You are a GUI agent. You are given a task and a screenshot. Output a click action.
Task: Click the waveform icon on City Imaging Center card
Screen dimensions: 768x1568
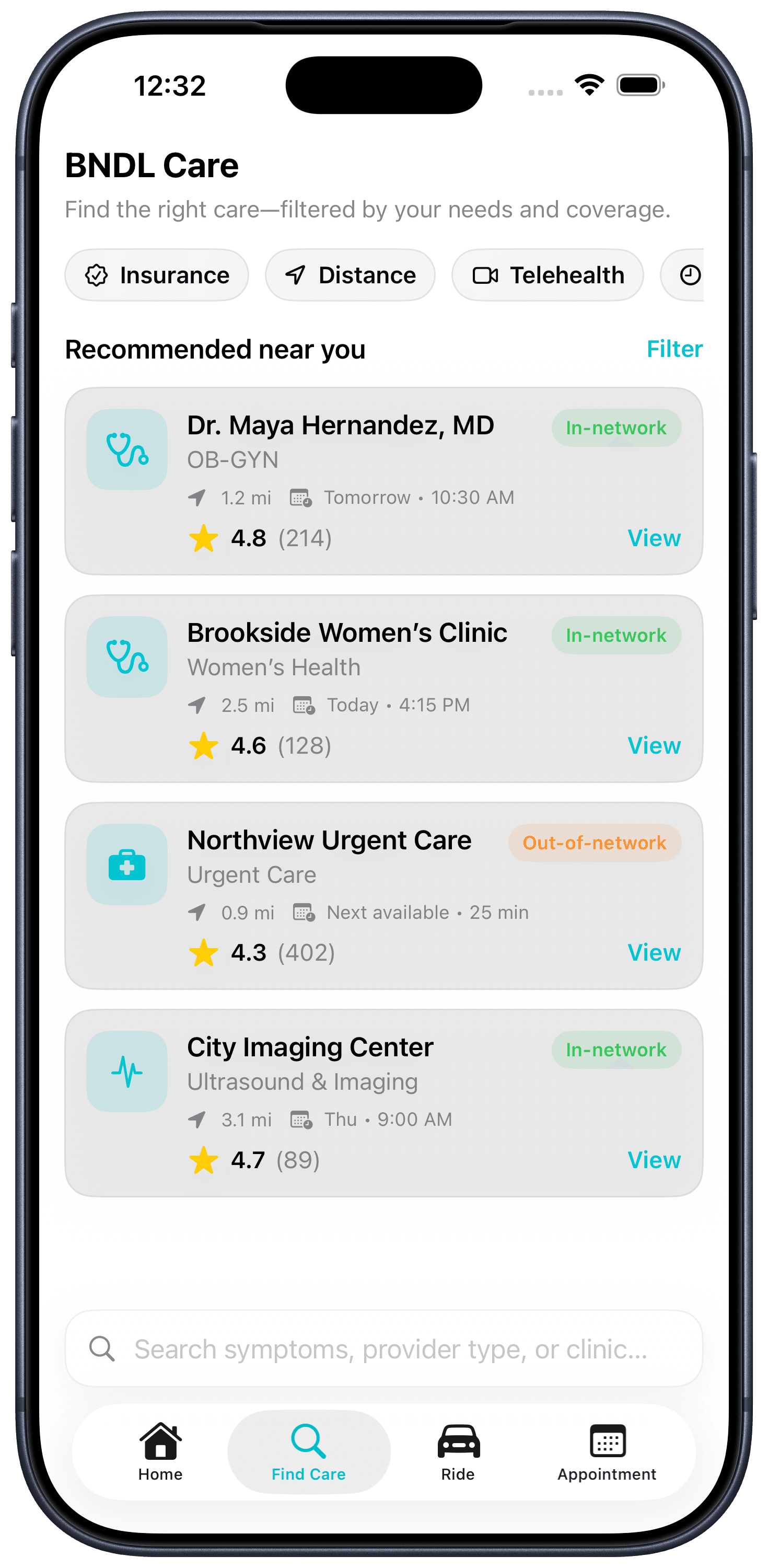pos(126,1071)
